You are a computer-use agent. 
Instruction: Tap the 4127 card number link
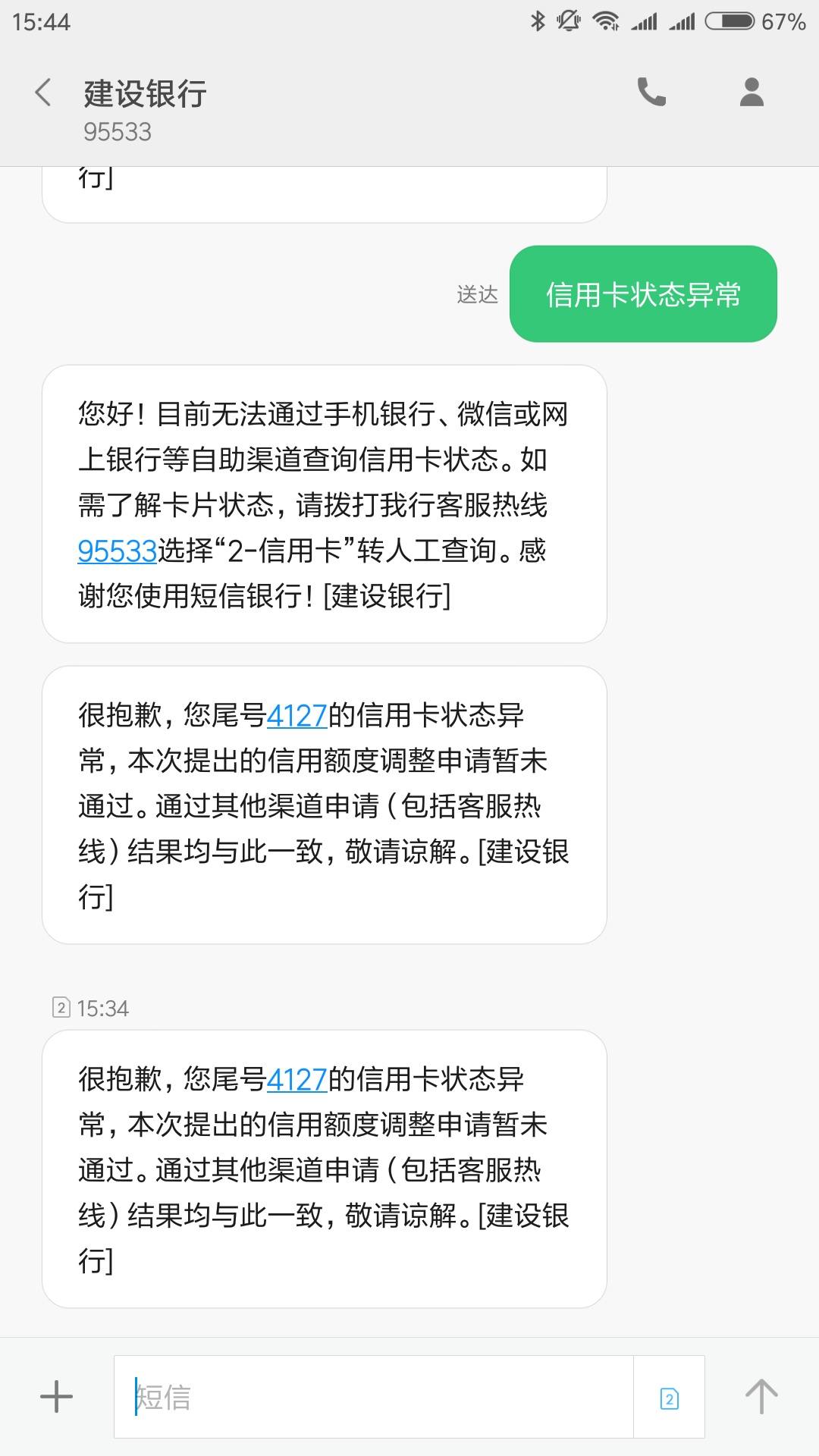[294, 716]
